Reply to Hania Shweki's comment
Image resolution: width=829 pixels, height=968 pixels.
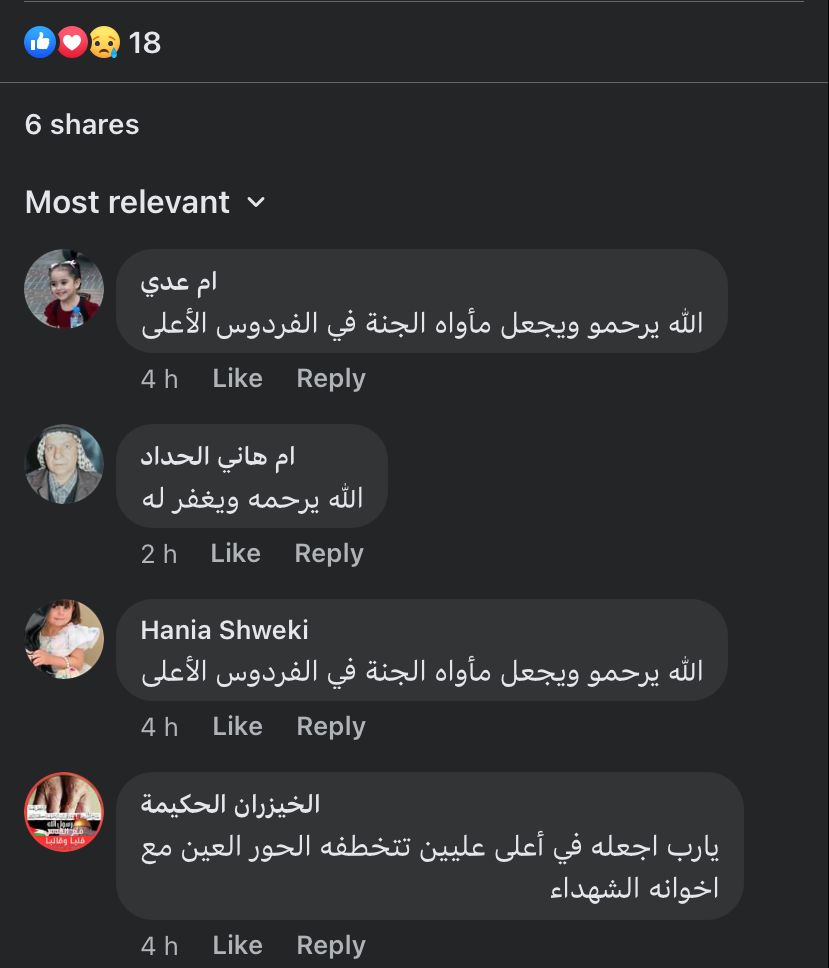click(331, 727)
